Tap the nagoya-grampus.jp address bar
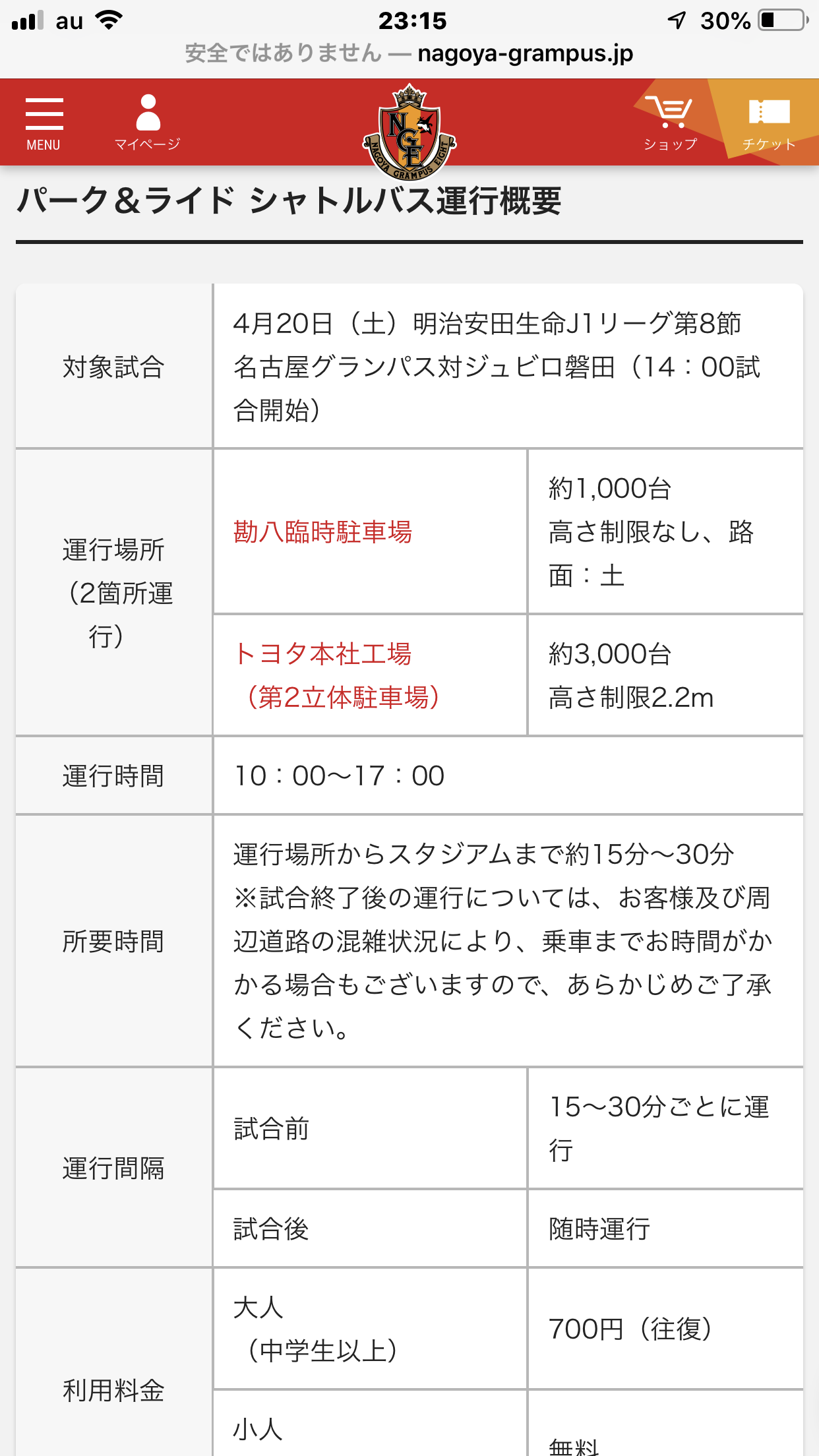The height and width of the screenshot is (1456, 819). 409,53
